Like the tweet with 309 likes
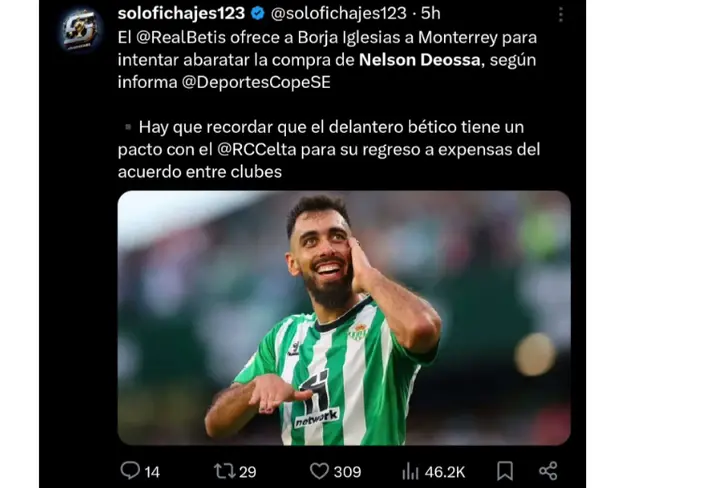728x488 pixels. 319,471
